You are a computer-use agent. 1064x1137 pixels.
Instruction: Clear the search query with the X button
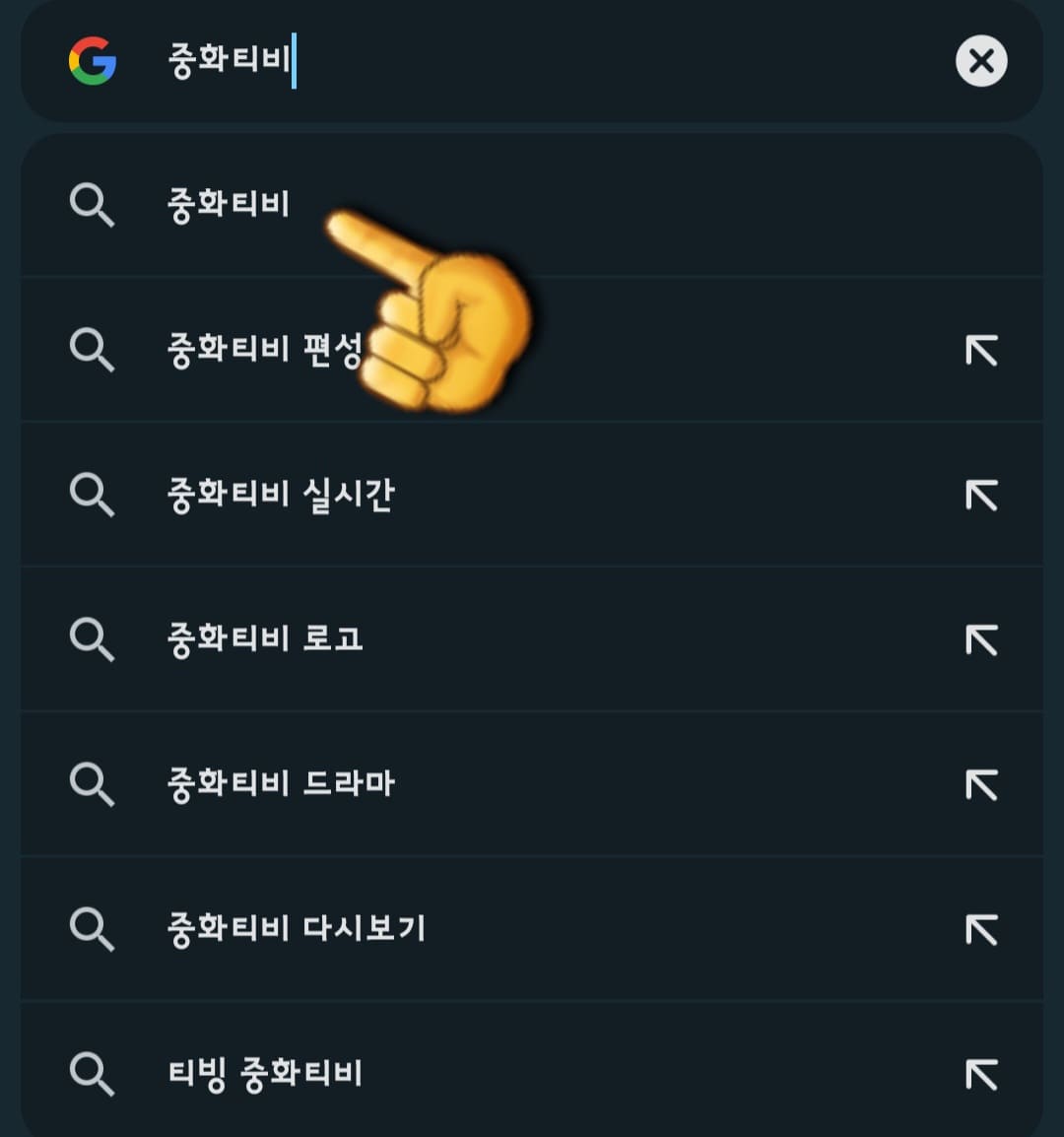pyautogui.click(x=981, y=60)
